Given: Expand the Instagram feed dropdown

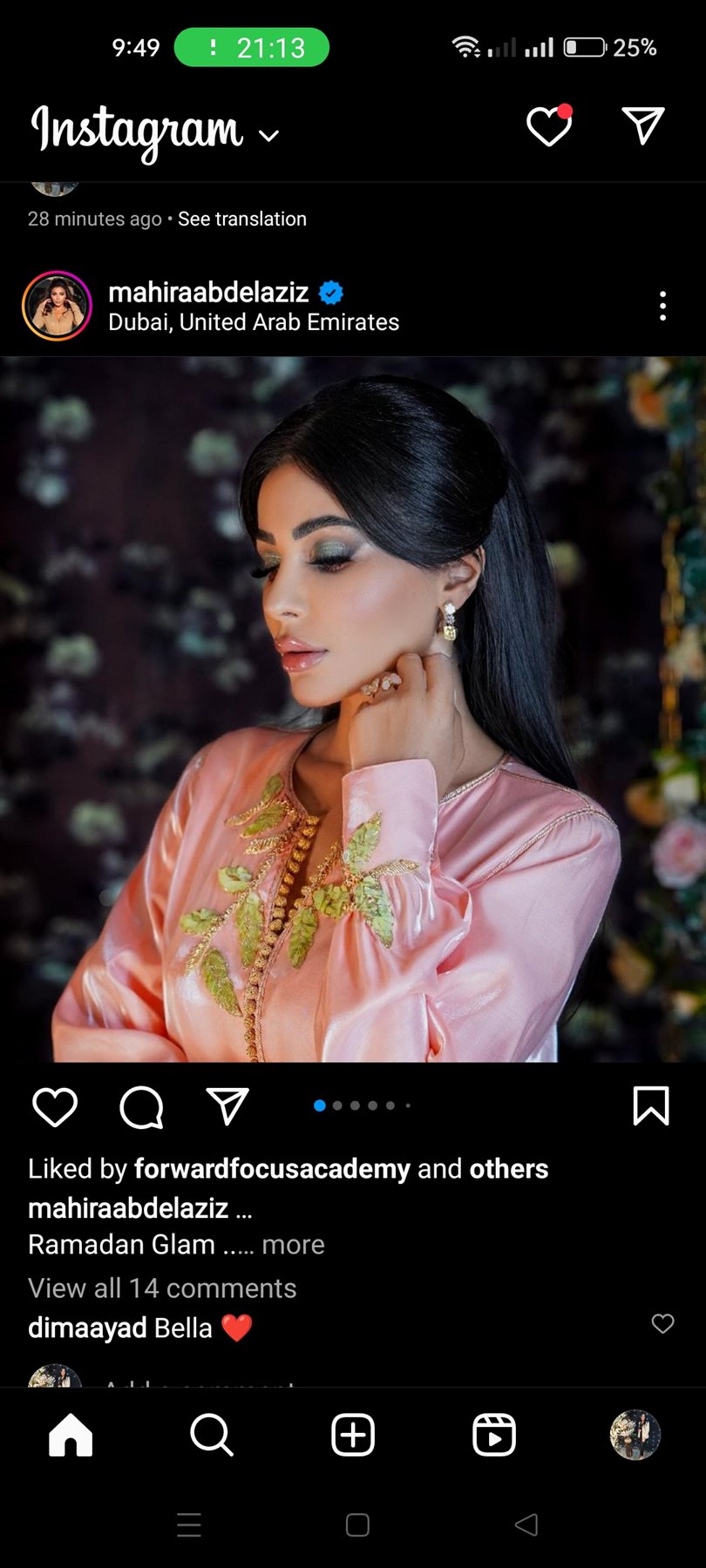Looking at the screenshot, I should (268, 135).
